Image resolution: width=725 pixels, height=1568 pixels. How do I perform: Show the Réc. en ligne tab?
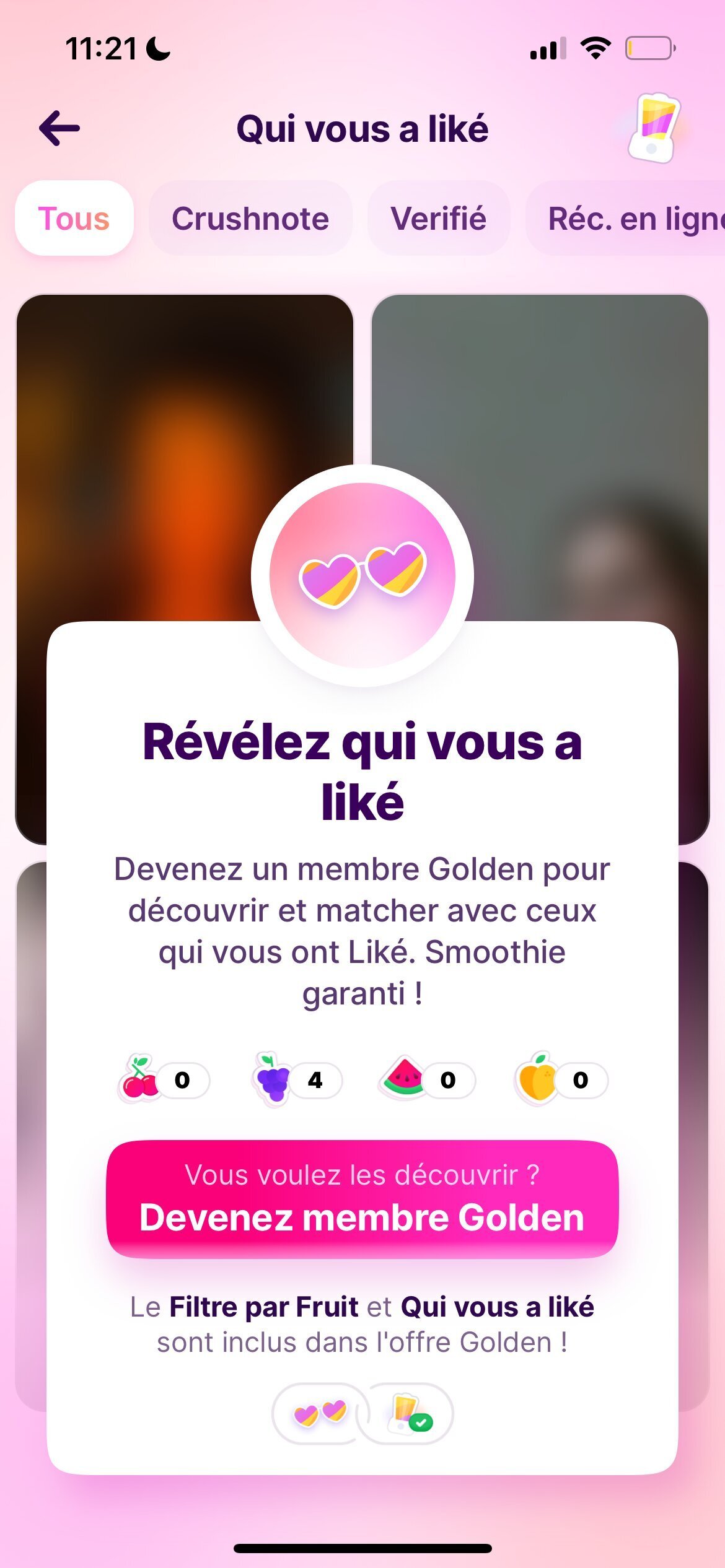click(632, 219)
